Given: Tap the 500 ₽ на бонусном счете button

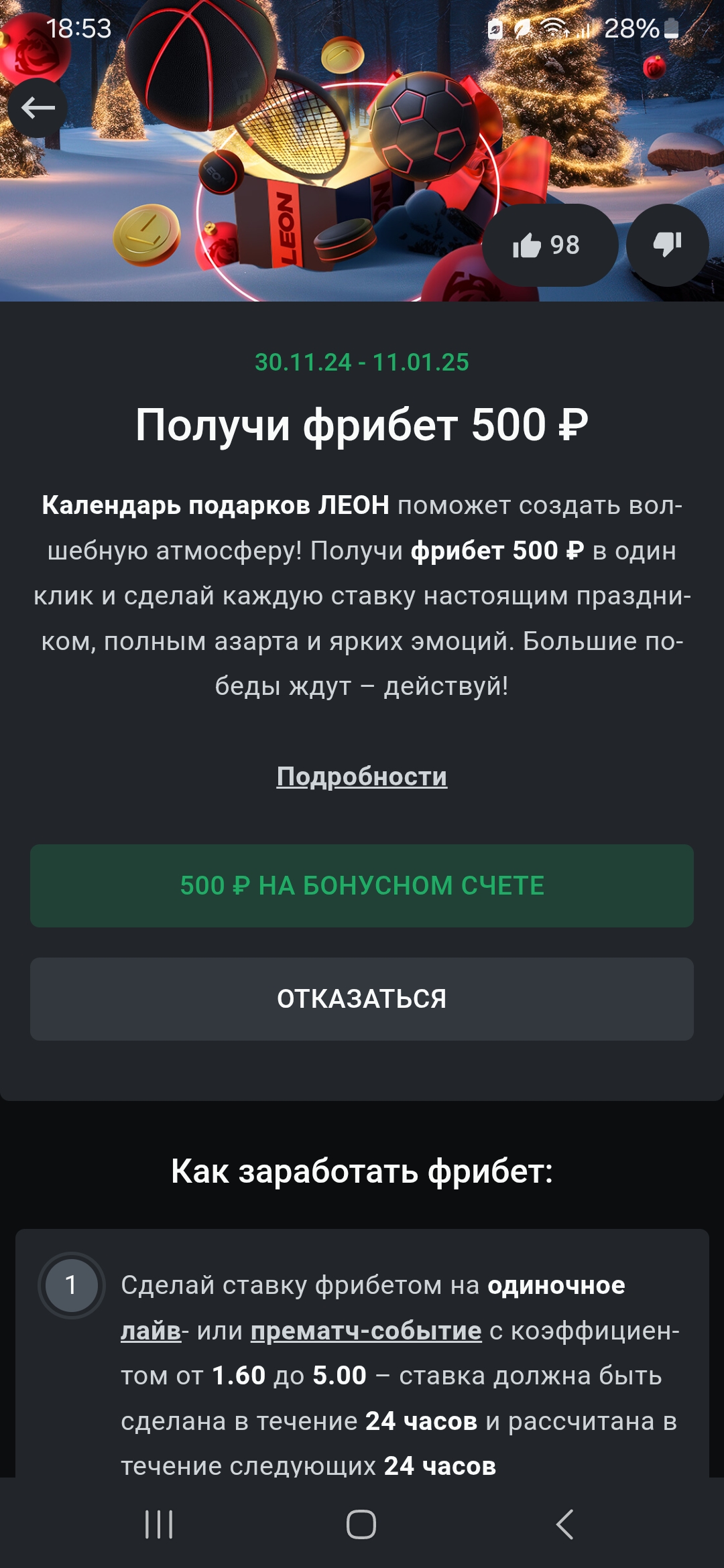Looking at the screenshot, I should [x=361, y=886].
